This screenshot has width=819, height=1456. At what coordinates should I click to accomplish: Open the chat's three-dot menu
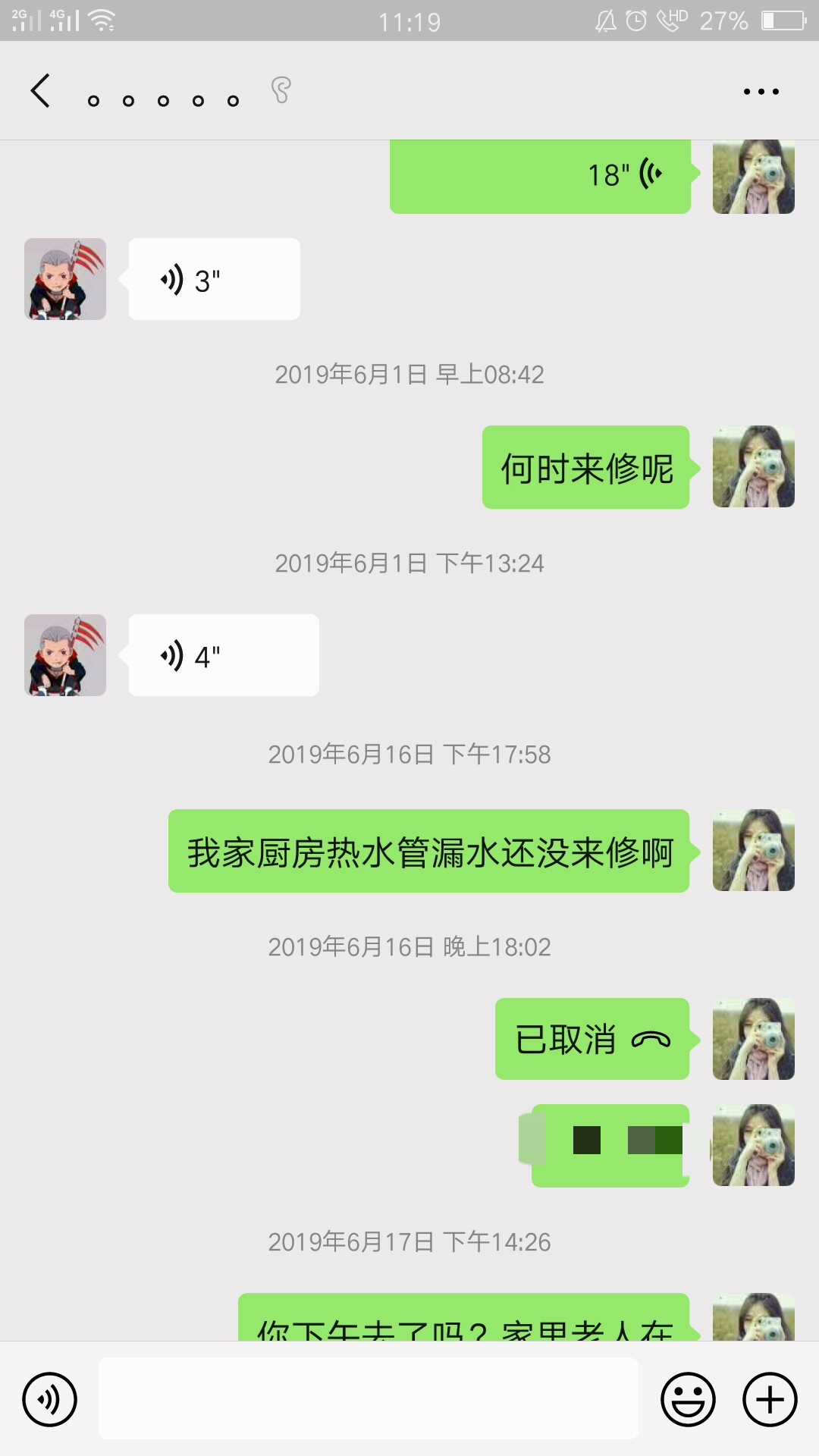pyautogui.click(x=761, y=92)
